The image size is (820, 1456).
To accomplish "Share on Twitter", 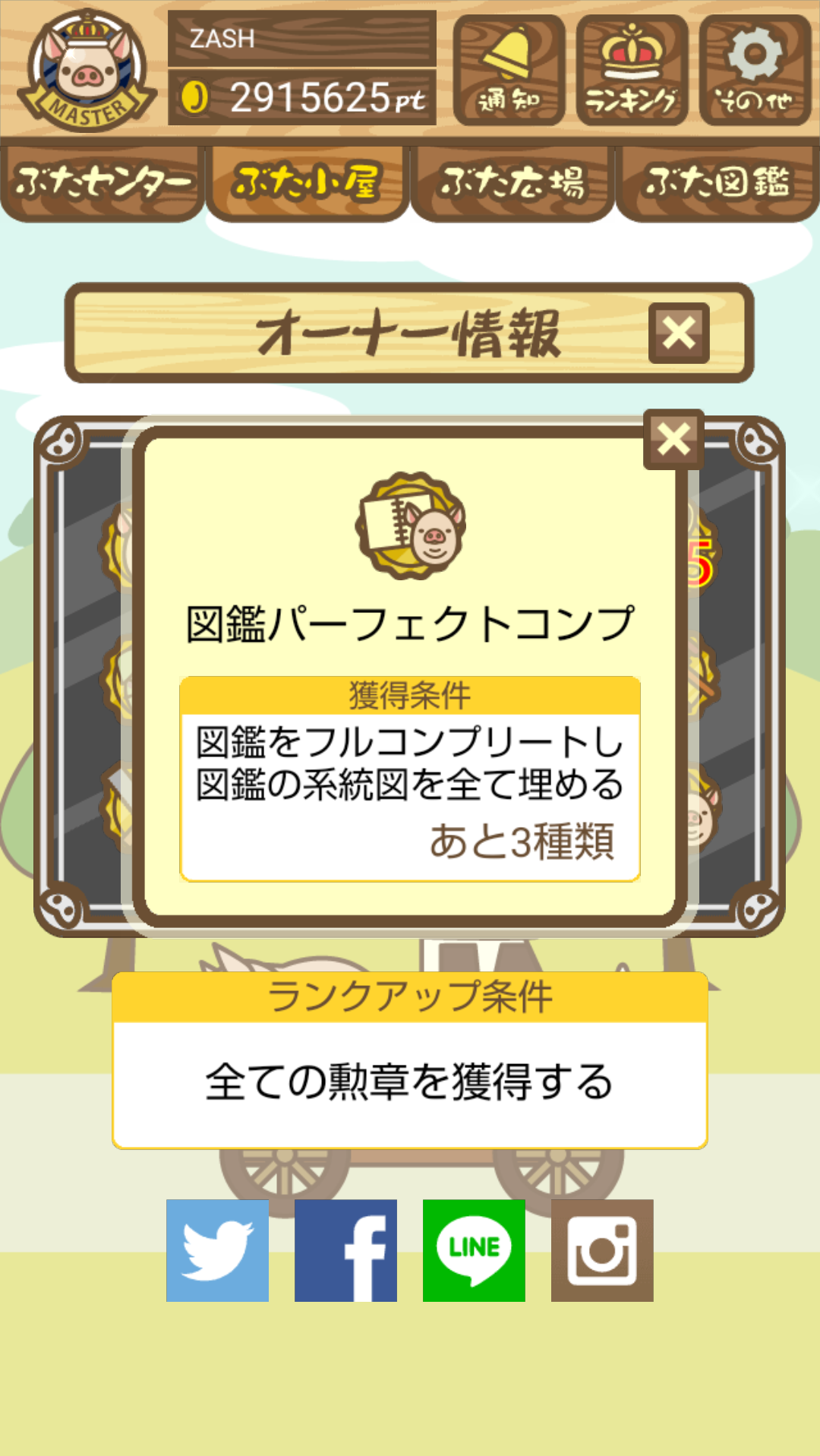I will [x=218, y=1250].
